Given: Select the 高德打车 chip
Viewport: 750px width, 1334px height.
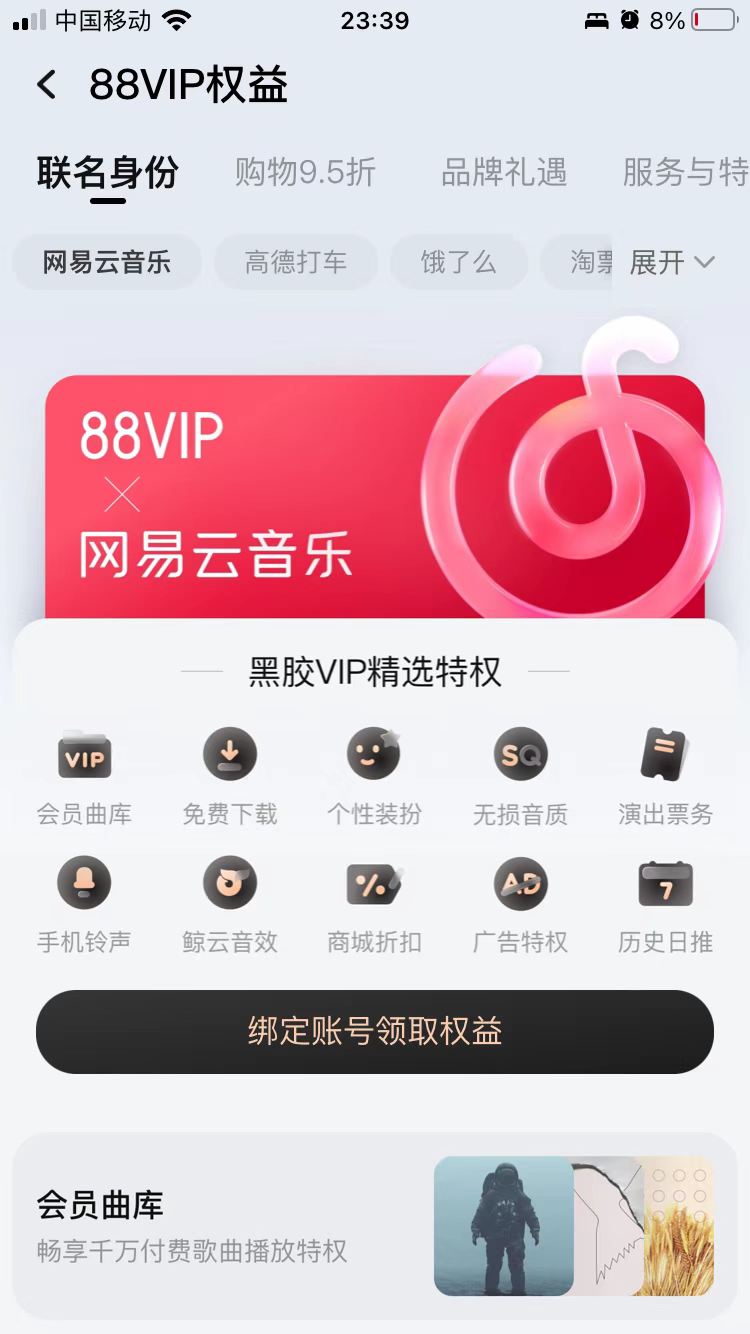Looking at the screenshot, I should pyautogui.click(x=296, y=263).
